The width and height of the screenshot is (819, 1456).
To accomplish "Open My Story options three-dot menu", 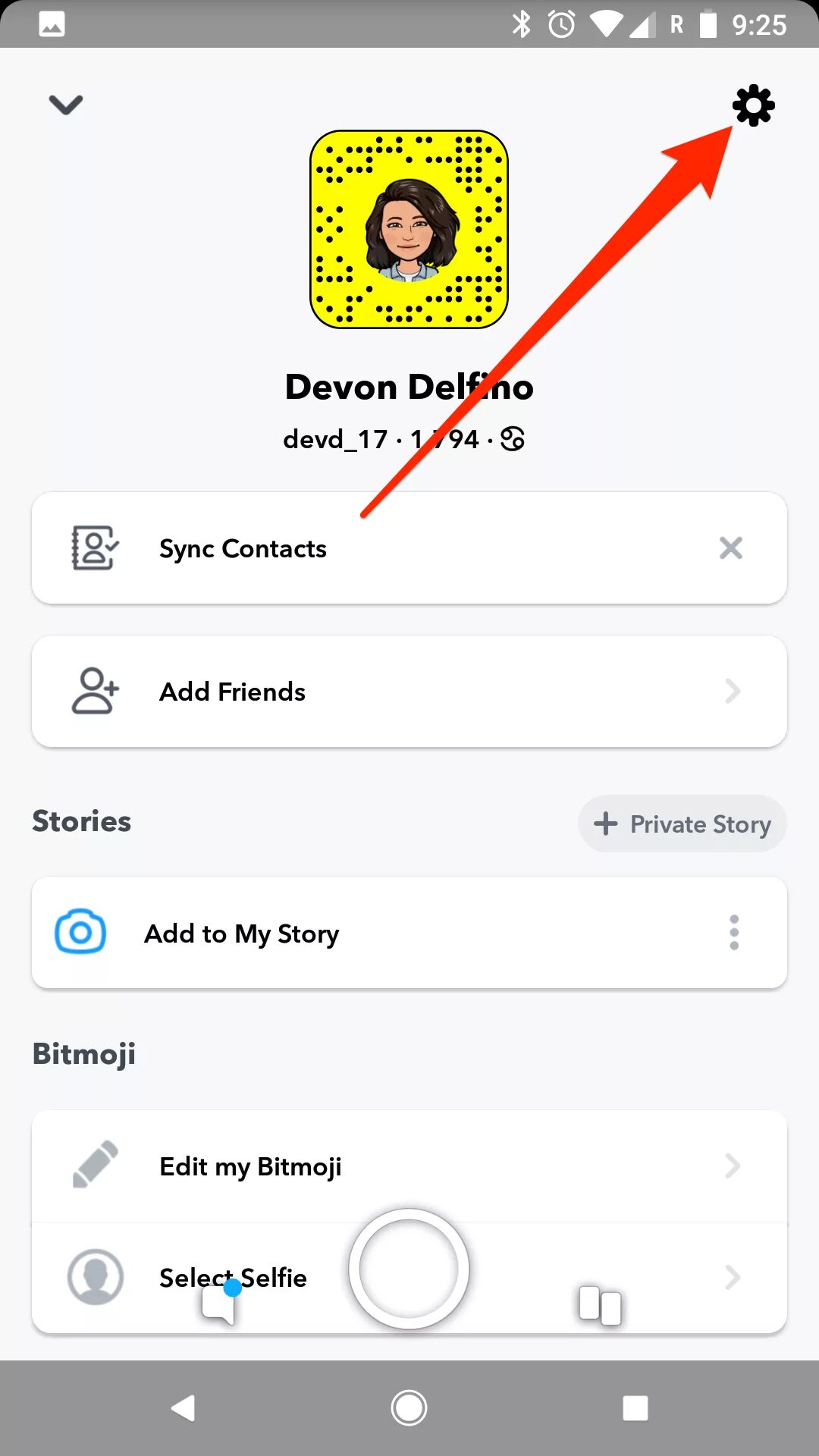I will coord(734,933).
